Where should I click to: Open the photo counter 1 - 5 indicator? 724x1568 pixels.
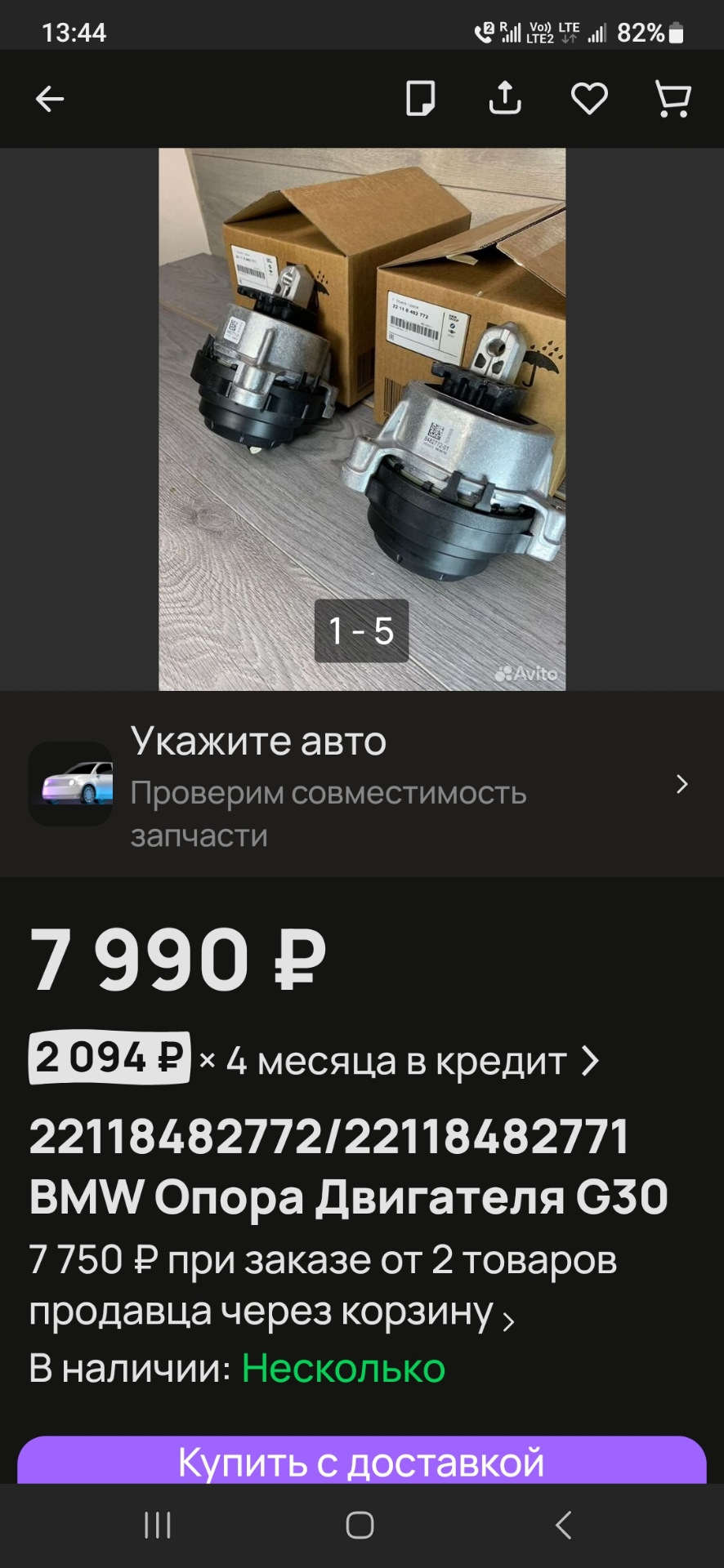coord(360,631)
